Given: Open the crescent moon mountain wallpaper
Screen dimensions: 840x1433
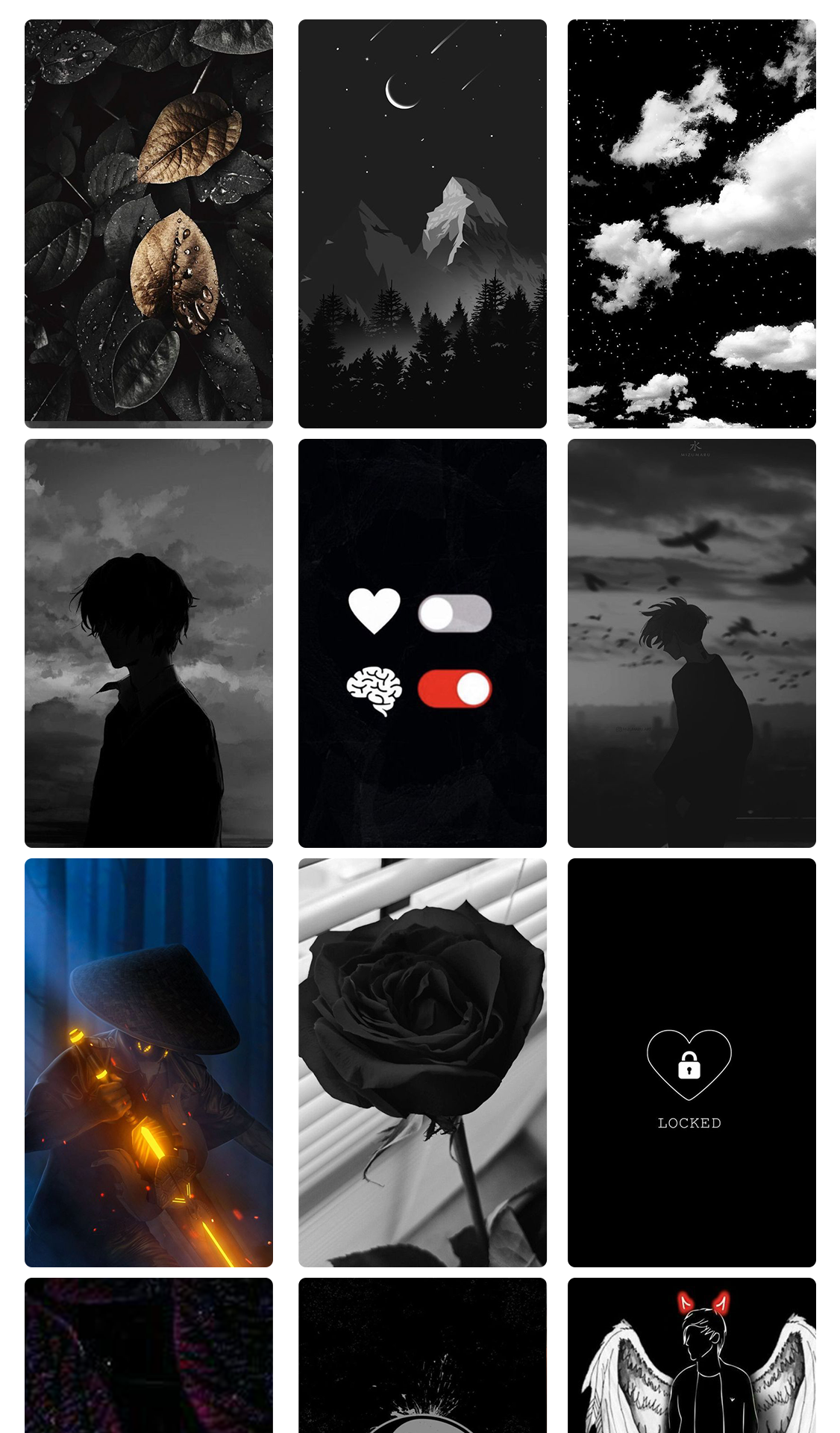Looking at the screenshot, I should click(422, 224).
